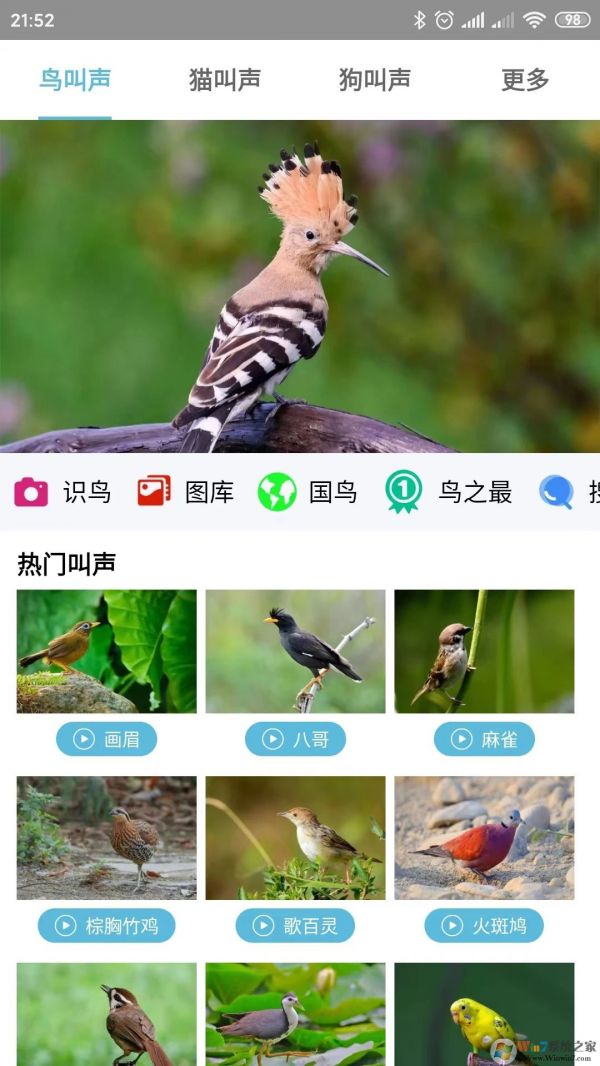
Task: Play the 麻雀 bird call
Action: point(484,739)
